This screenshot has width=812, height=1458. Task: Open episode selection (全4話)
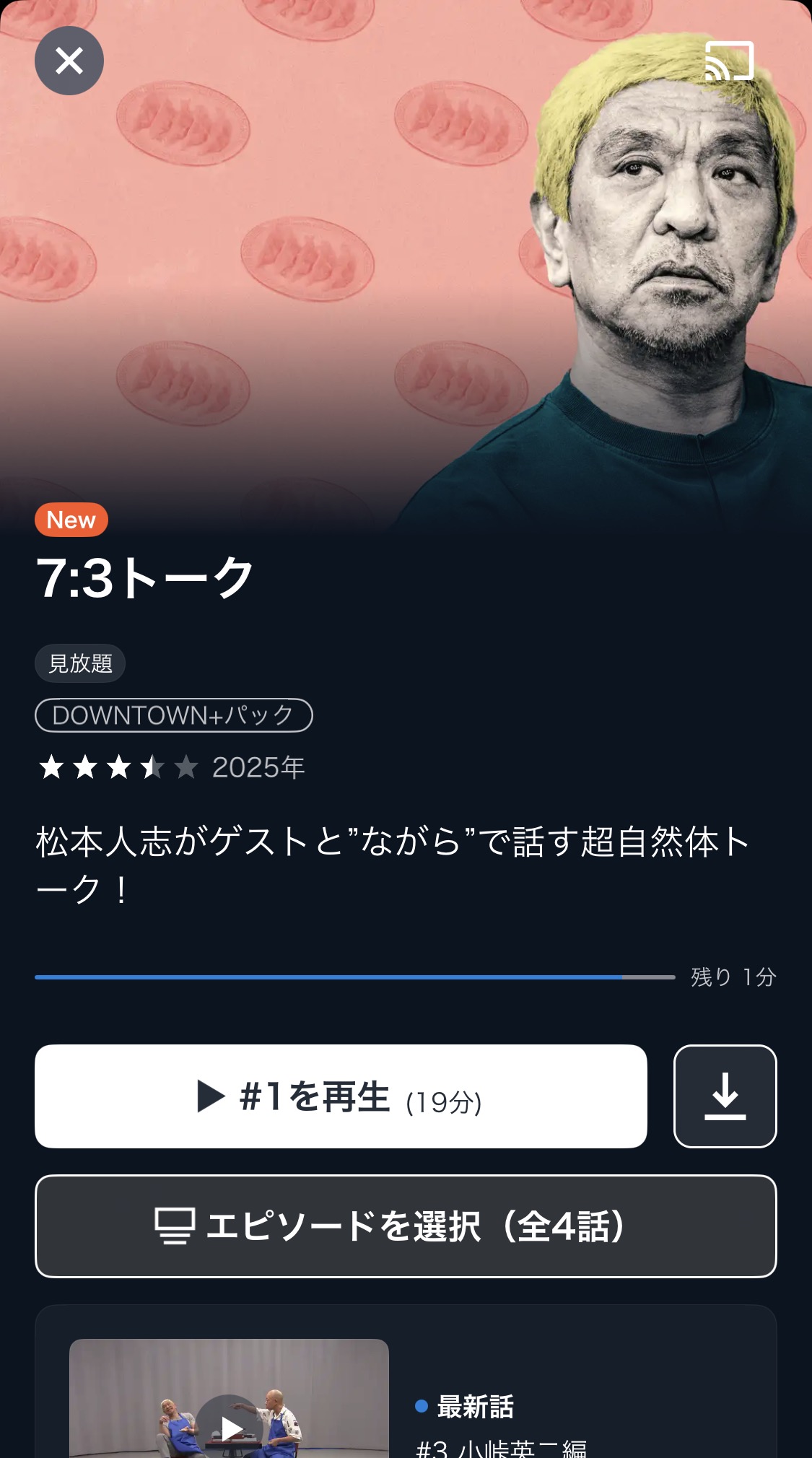pos(406,1226)
